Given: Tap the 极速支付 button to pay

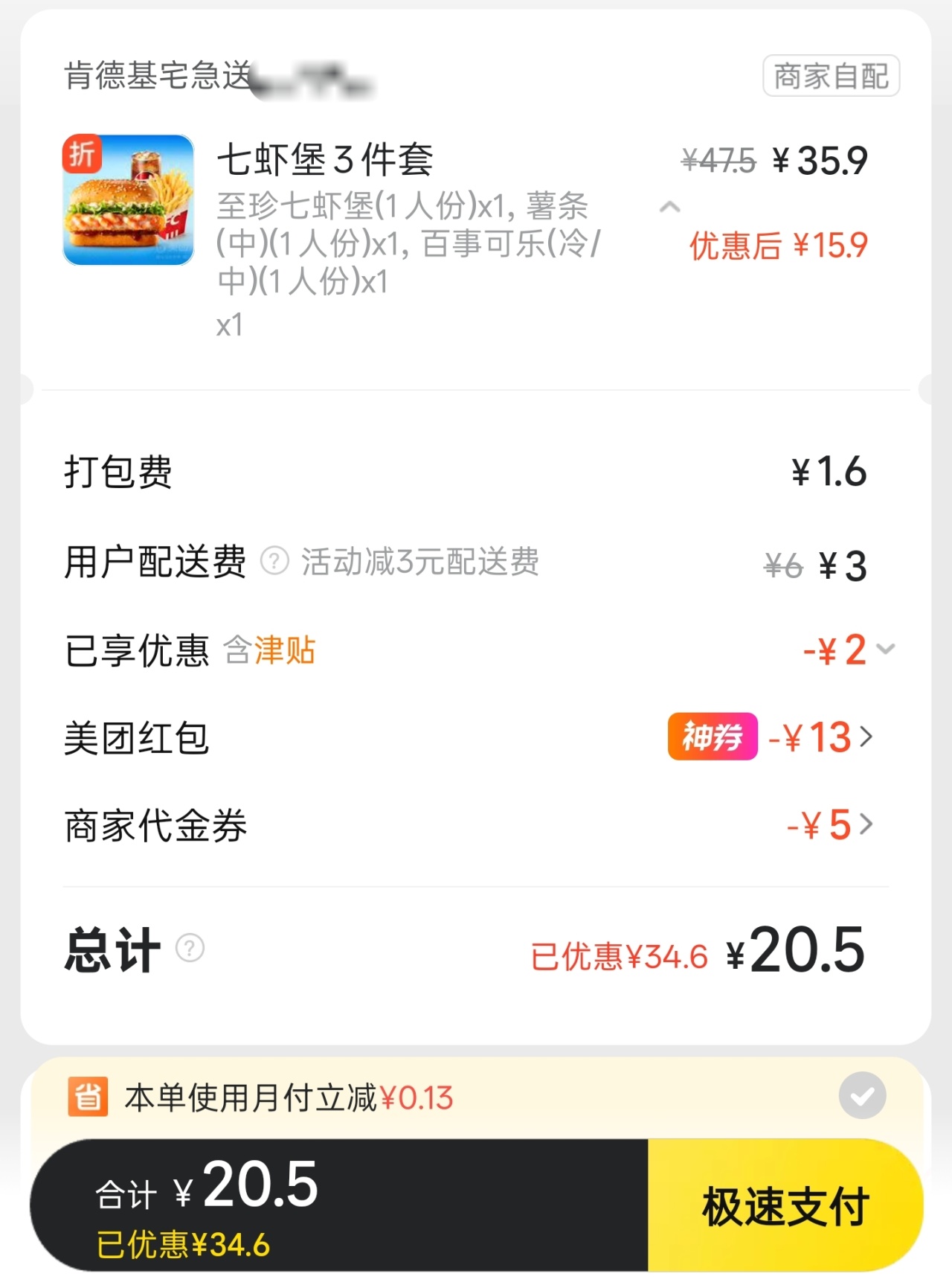Looking at the screenshot, I should [x=785, y=1205].
